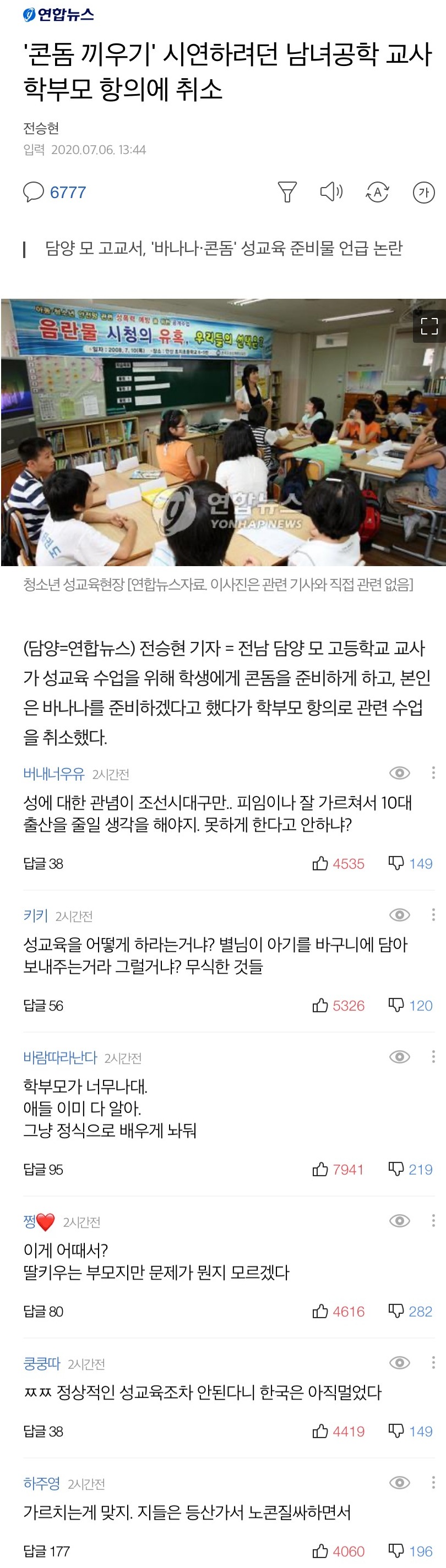
Task: Open the overflow menu on 하주영's comment
Action: click(x=433, y=1483)
